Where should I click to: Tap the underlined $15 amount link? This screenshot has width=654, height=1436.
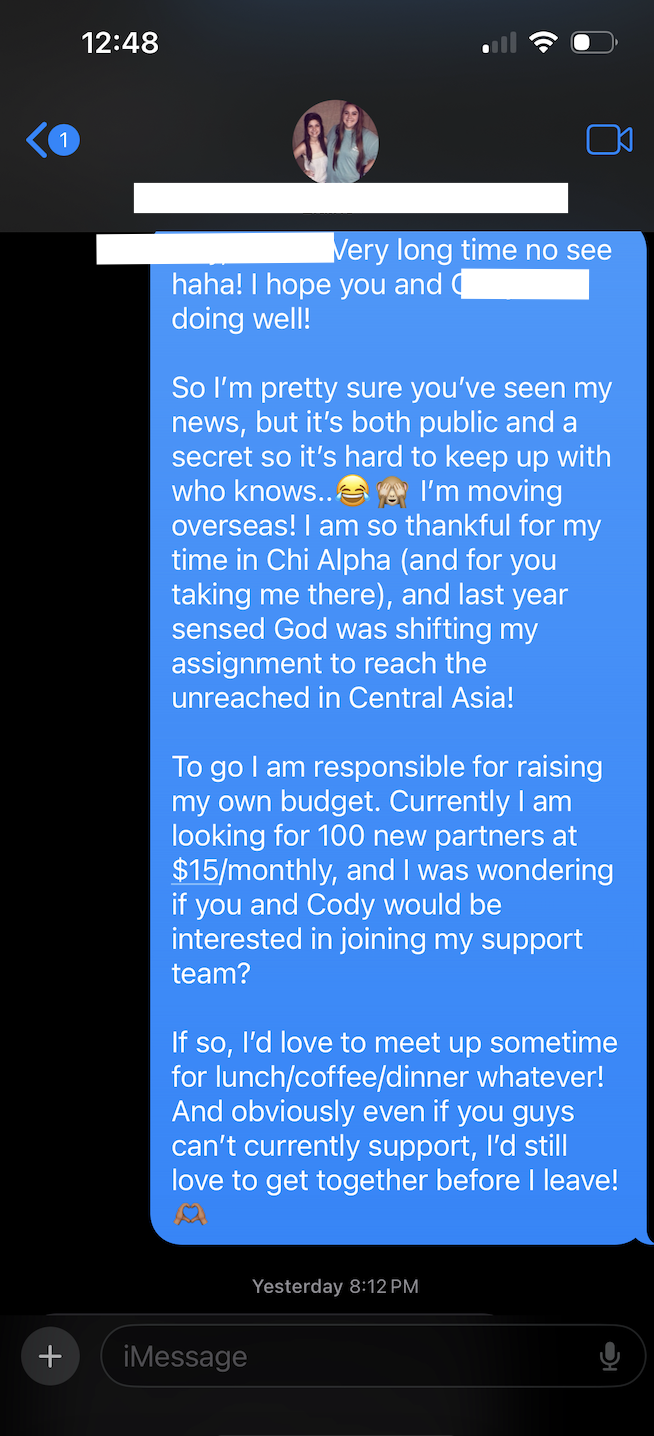click(x=195, y=870)
